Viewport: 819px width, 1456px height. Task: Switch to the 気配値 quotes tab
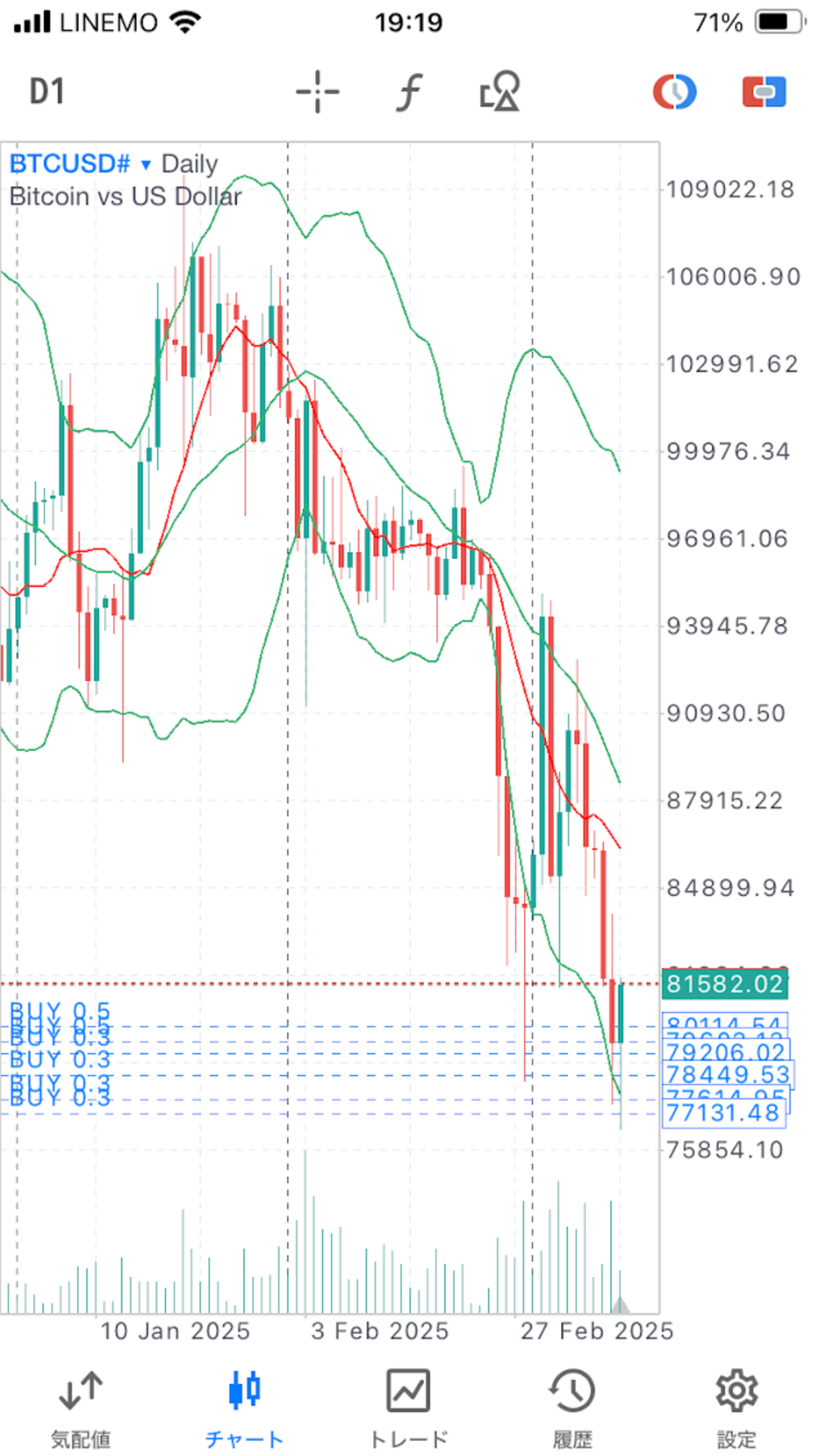(81, 1406)
